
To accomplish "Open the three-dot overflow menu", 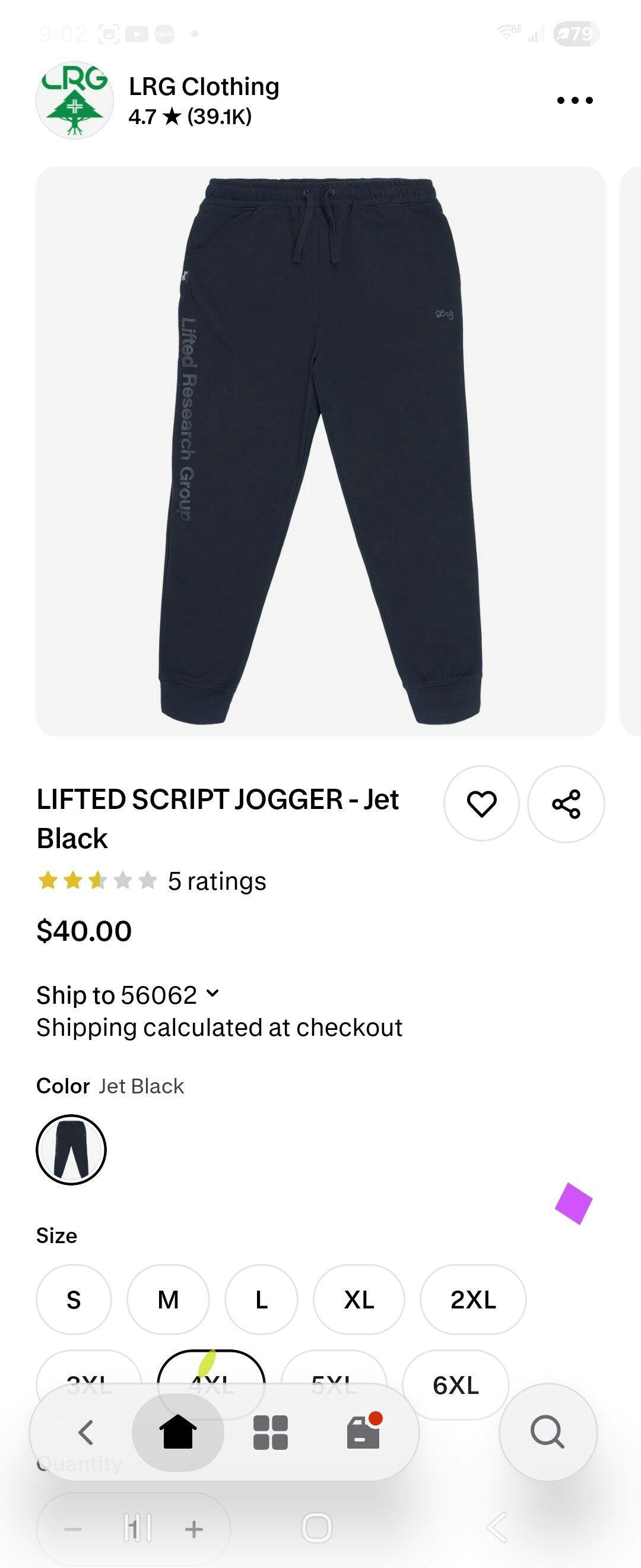I will 574,100.
